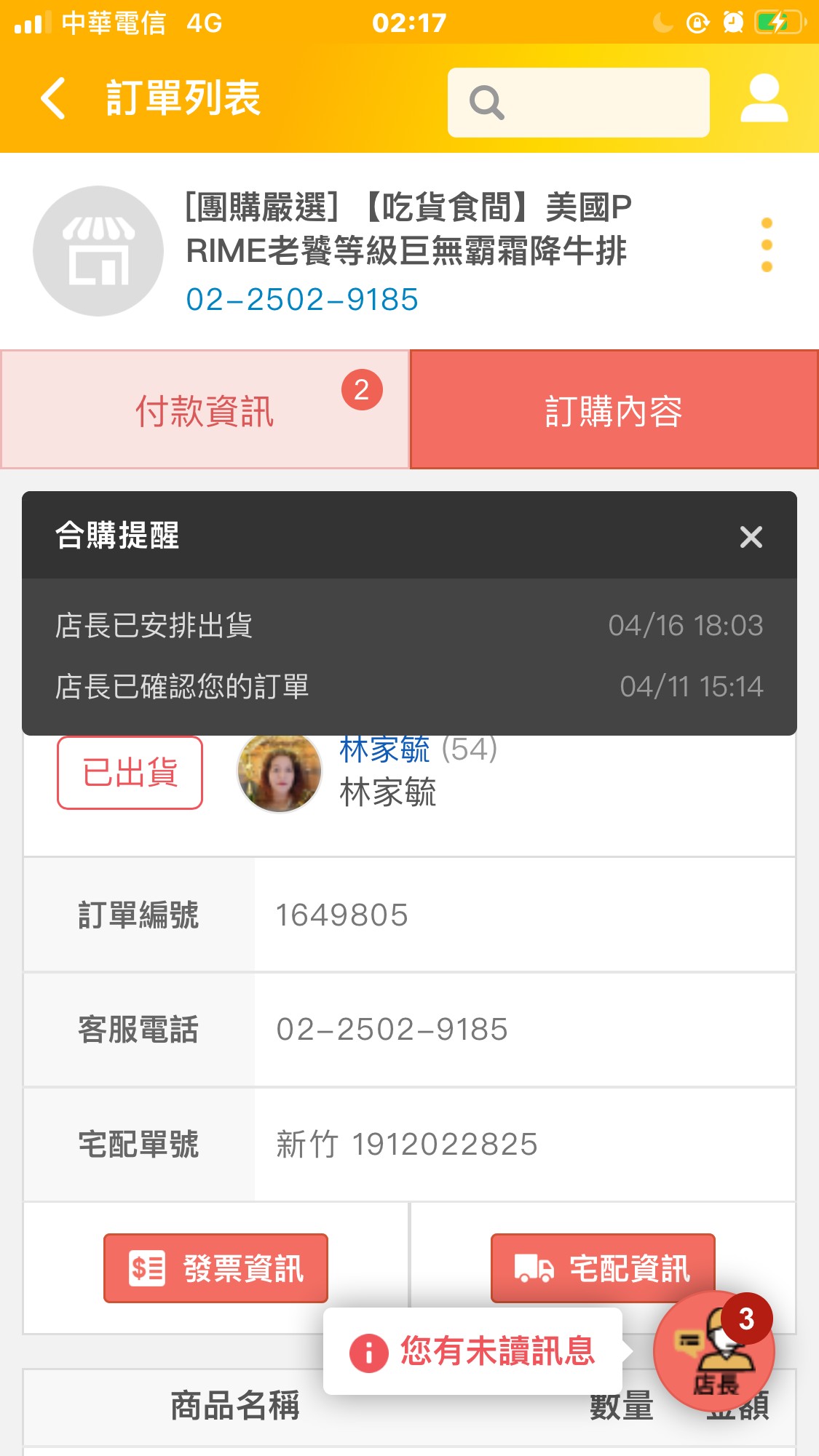View 發票資訊 invoice details

(x=215, y=1268)
